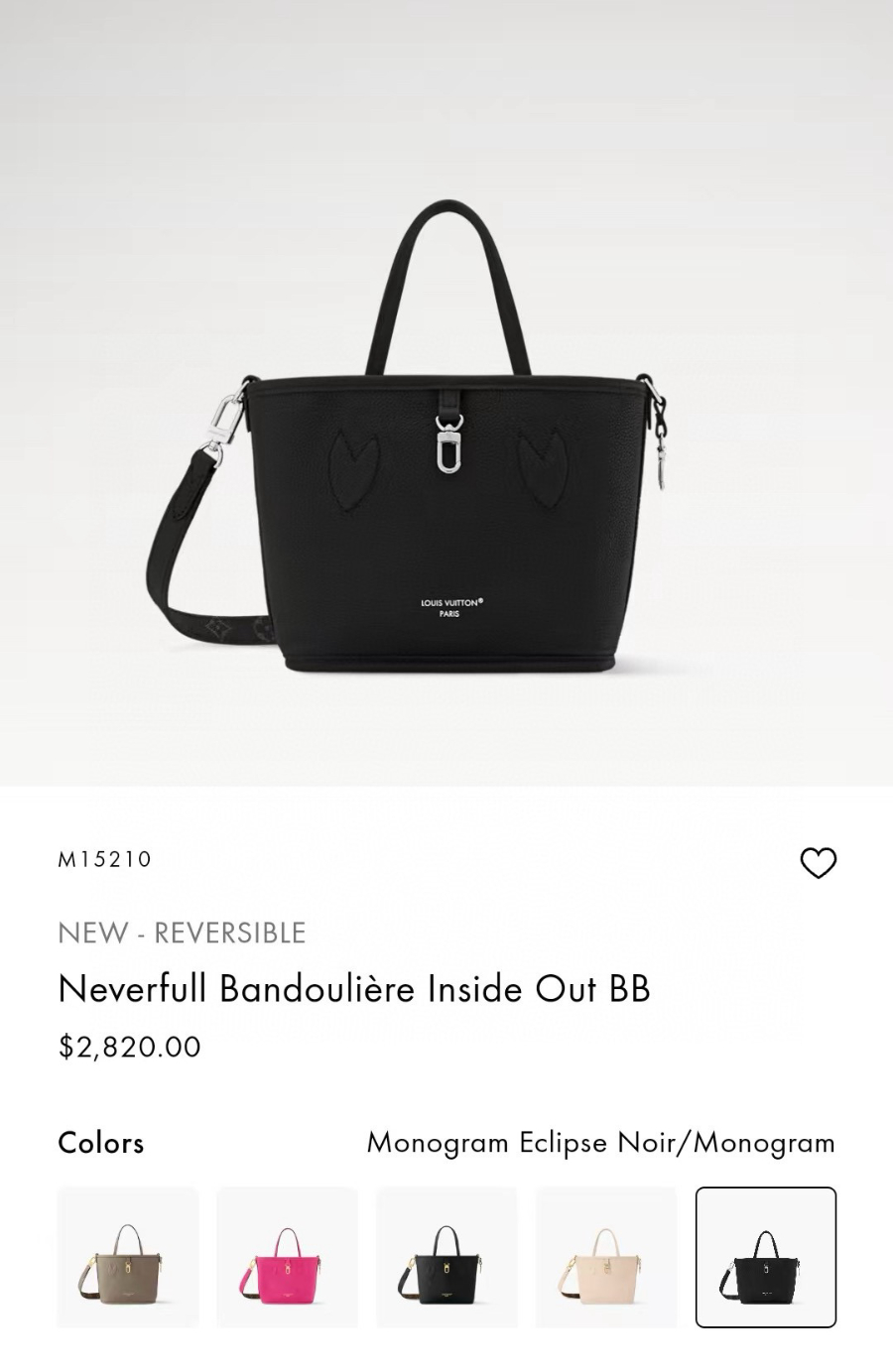
Task: Tap the outlined currently selected black variant
Action: 765,1257
